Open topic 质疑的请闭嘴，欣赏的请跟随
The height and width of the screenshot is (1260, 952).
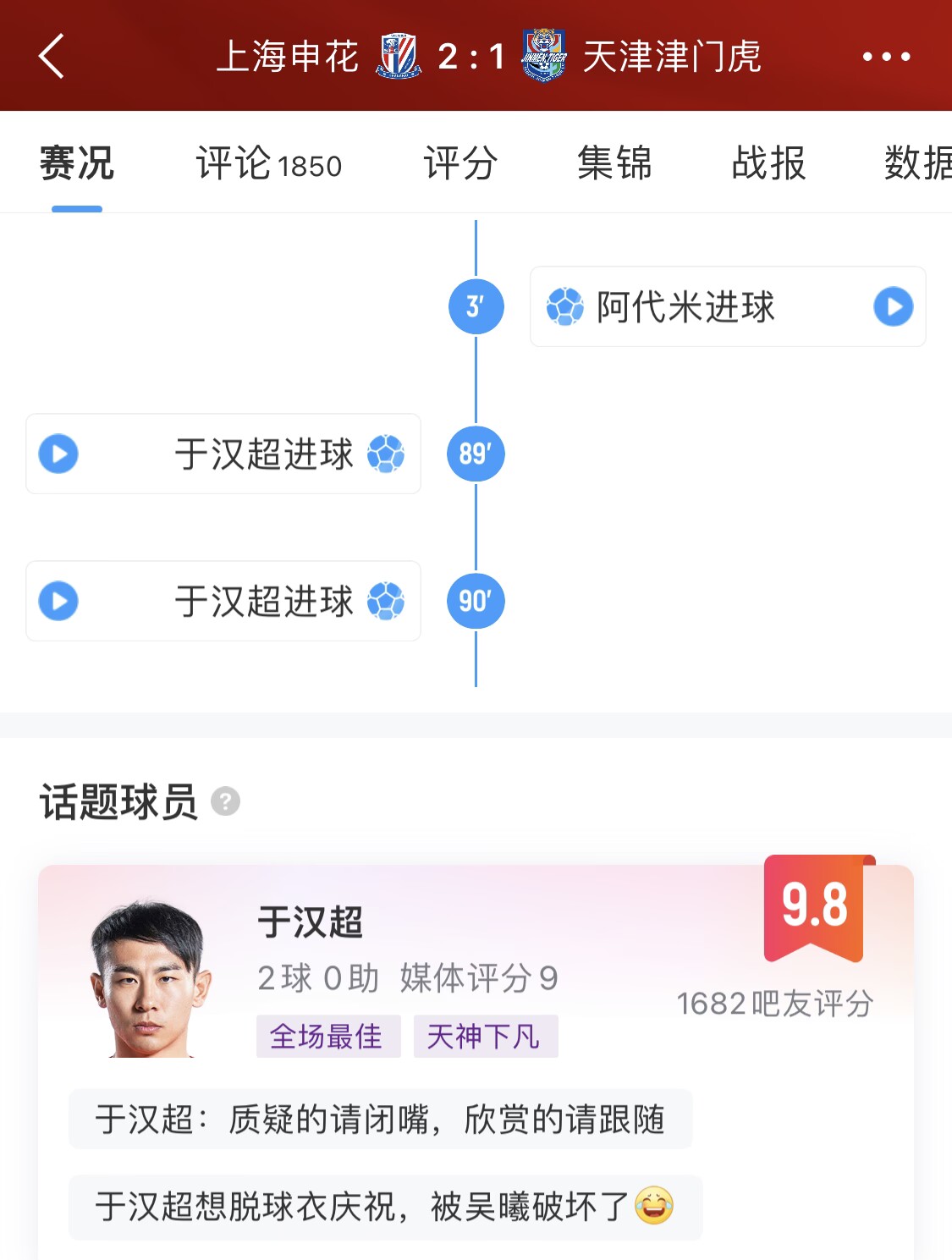pos(380,1120)
